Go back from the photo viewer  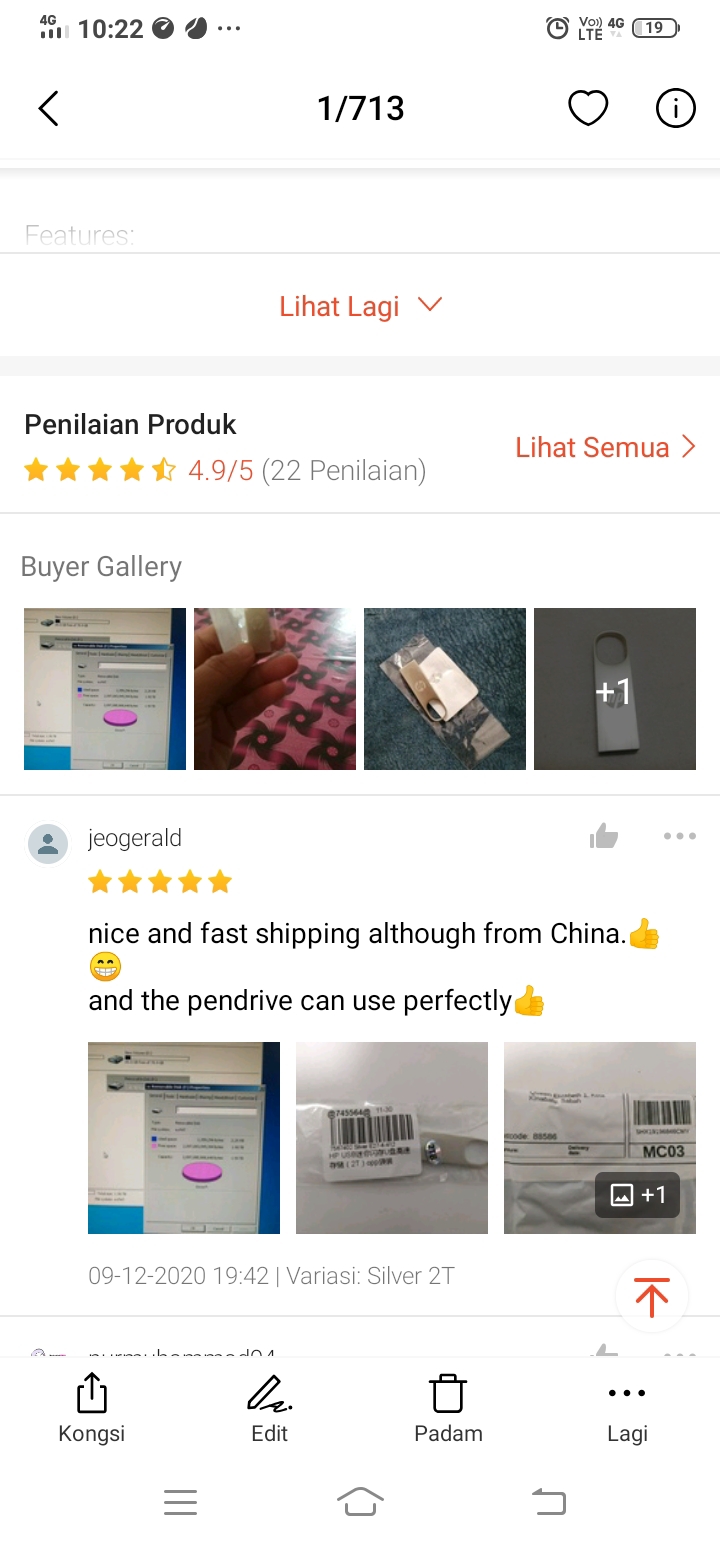[48, 108]
